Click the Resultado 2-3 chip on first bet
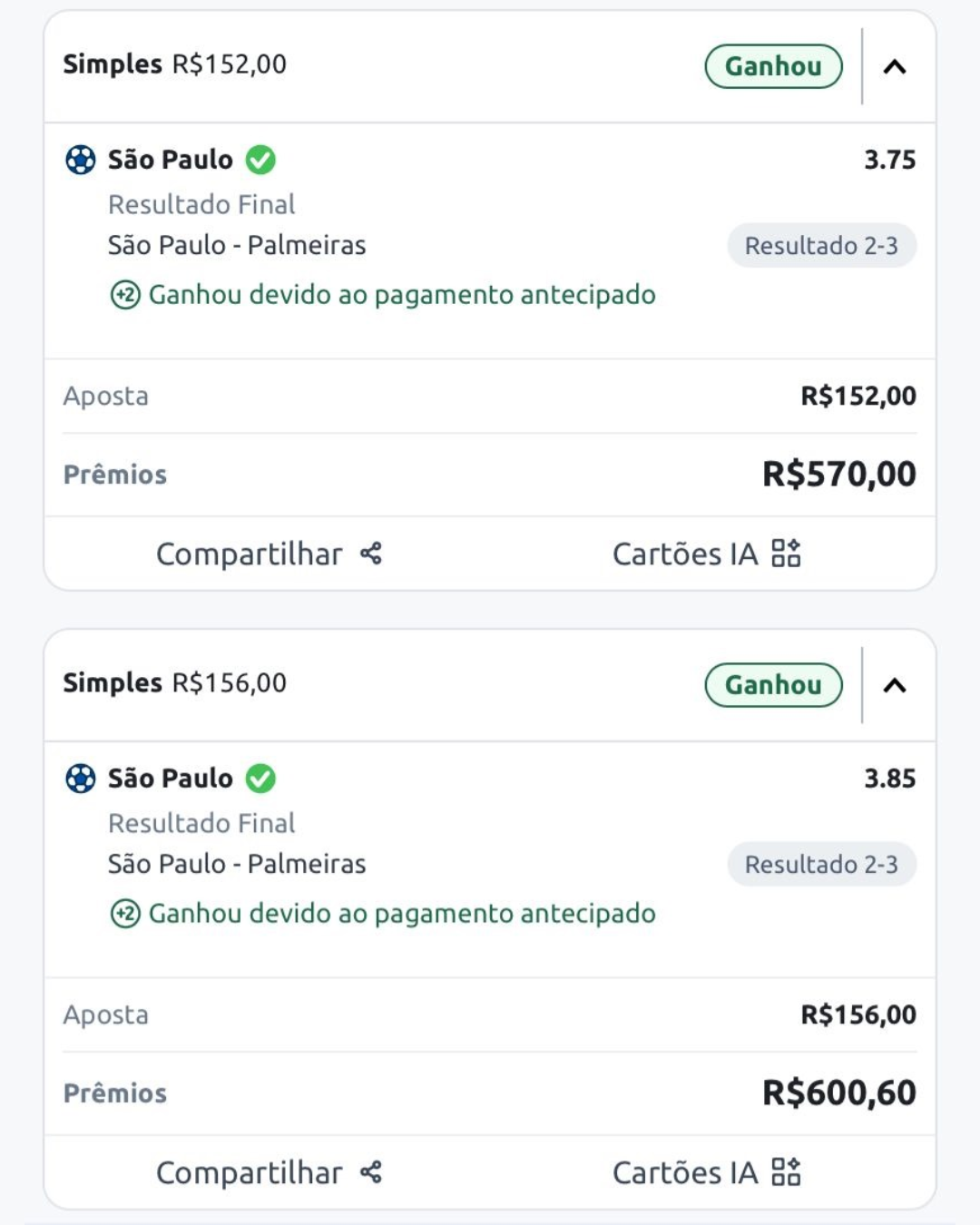 [x=821, y=245]
